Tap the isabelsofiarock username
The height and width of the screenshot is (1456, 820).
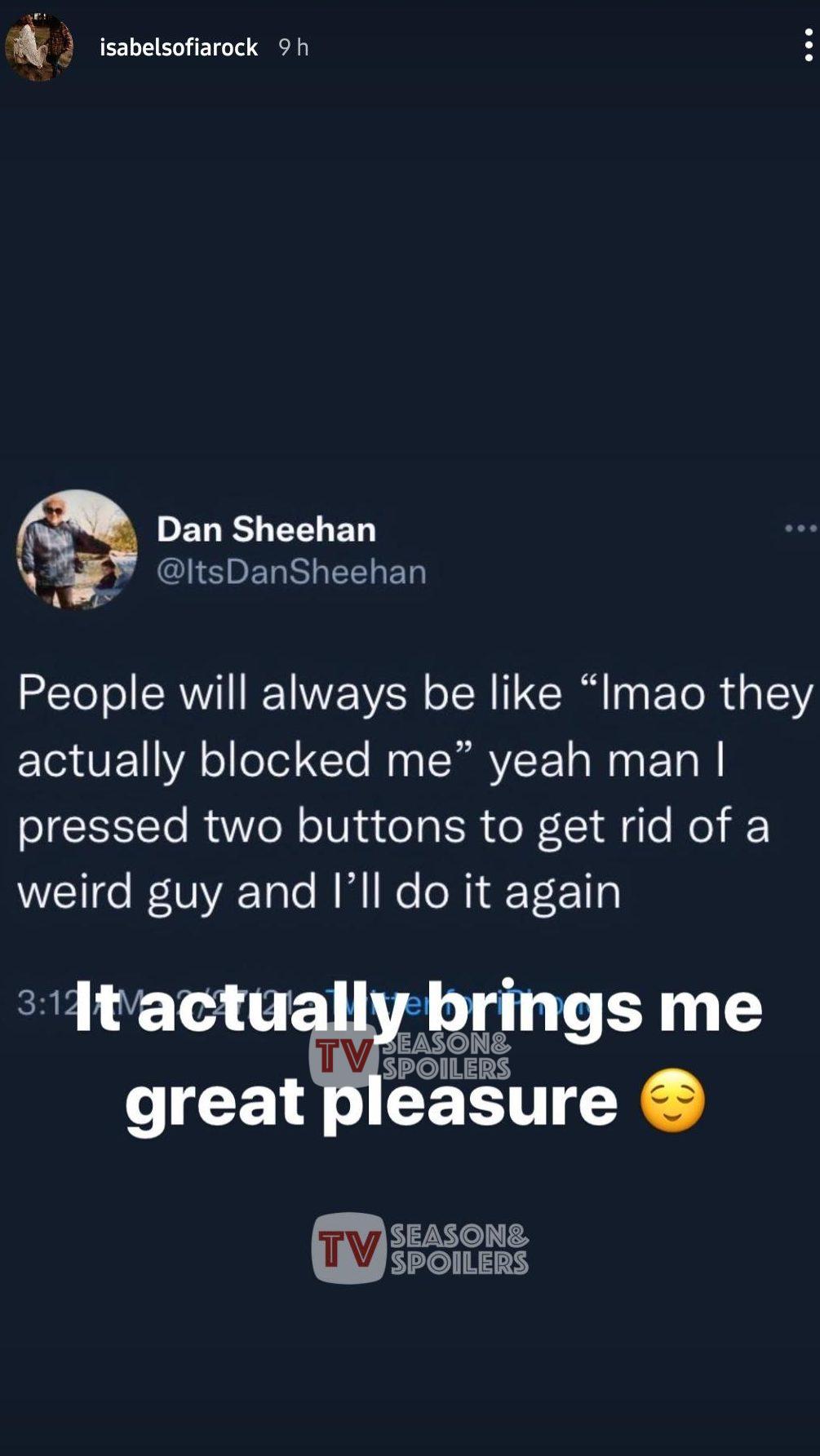[x=179, y=47]
